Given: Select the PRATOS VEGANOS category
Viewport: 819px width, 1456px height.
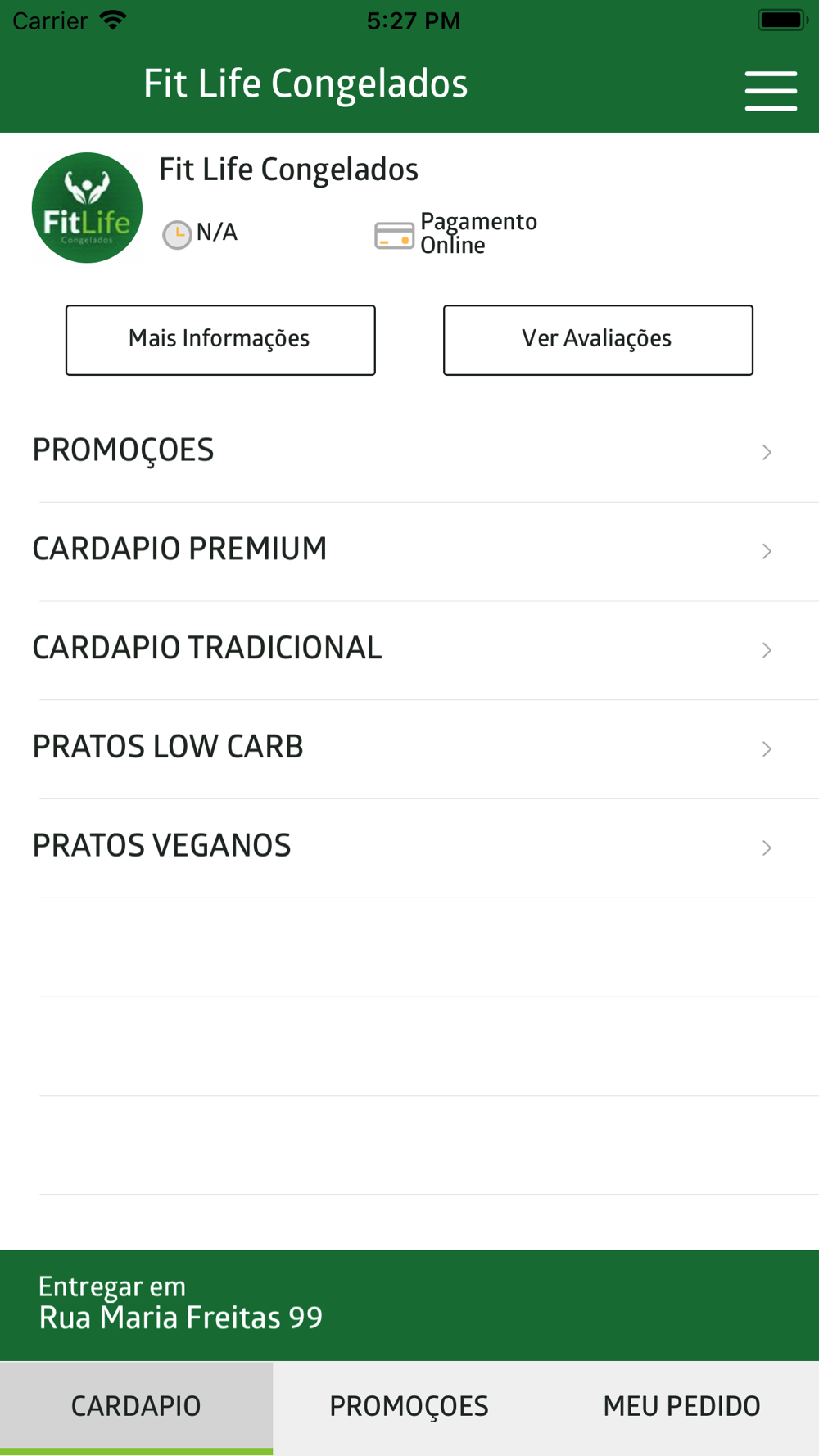Looking at the screenshot, I should (401, 847).
